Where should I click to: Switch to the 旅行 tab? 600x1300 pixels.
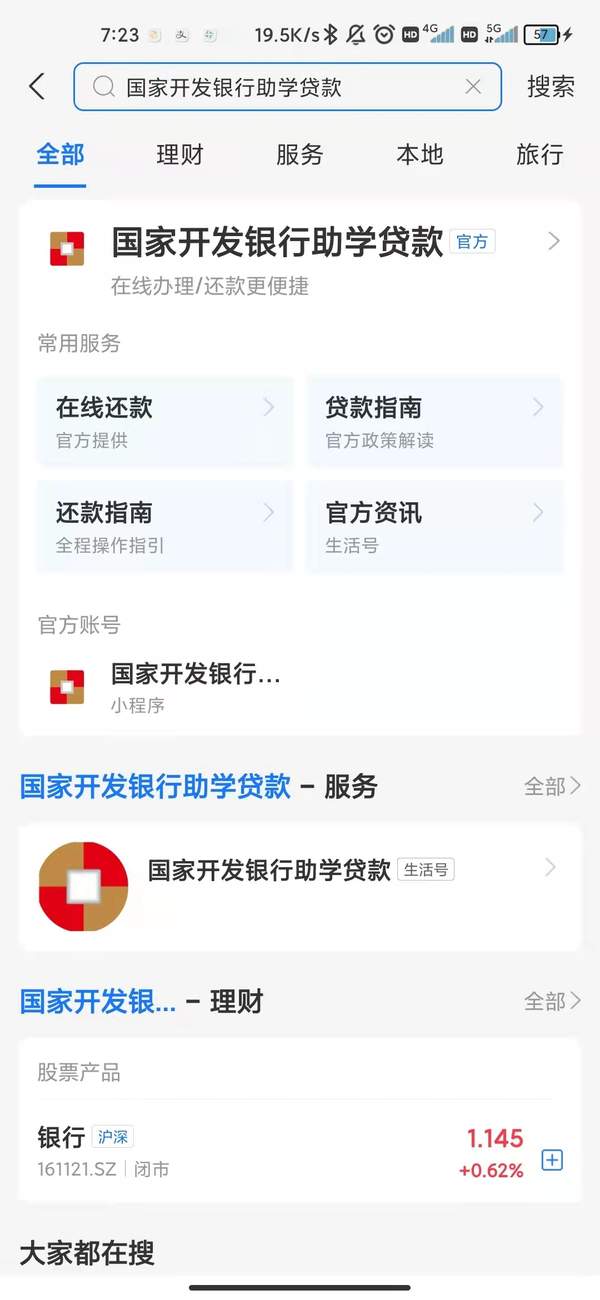[540, 155]
